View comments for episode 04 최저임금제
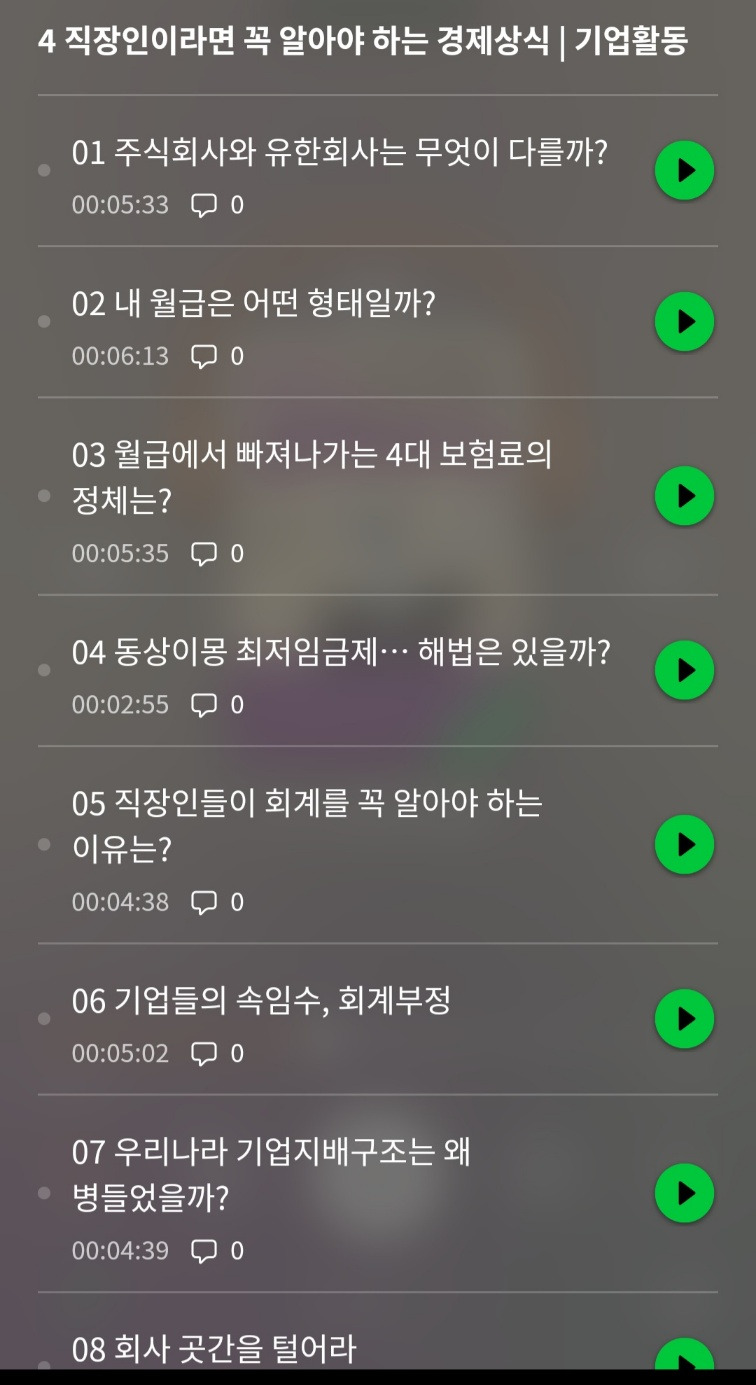This screenshot has height=1385, width=756. (206, 704)
